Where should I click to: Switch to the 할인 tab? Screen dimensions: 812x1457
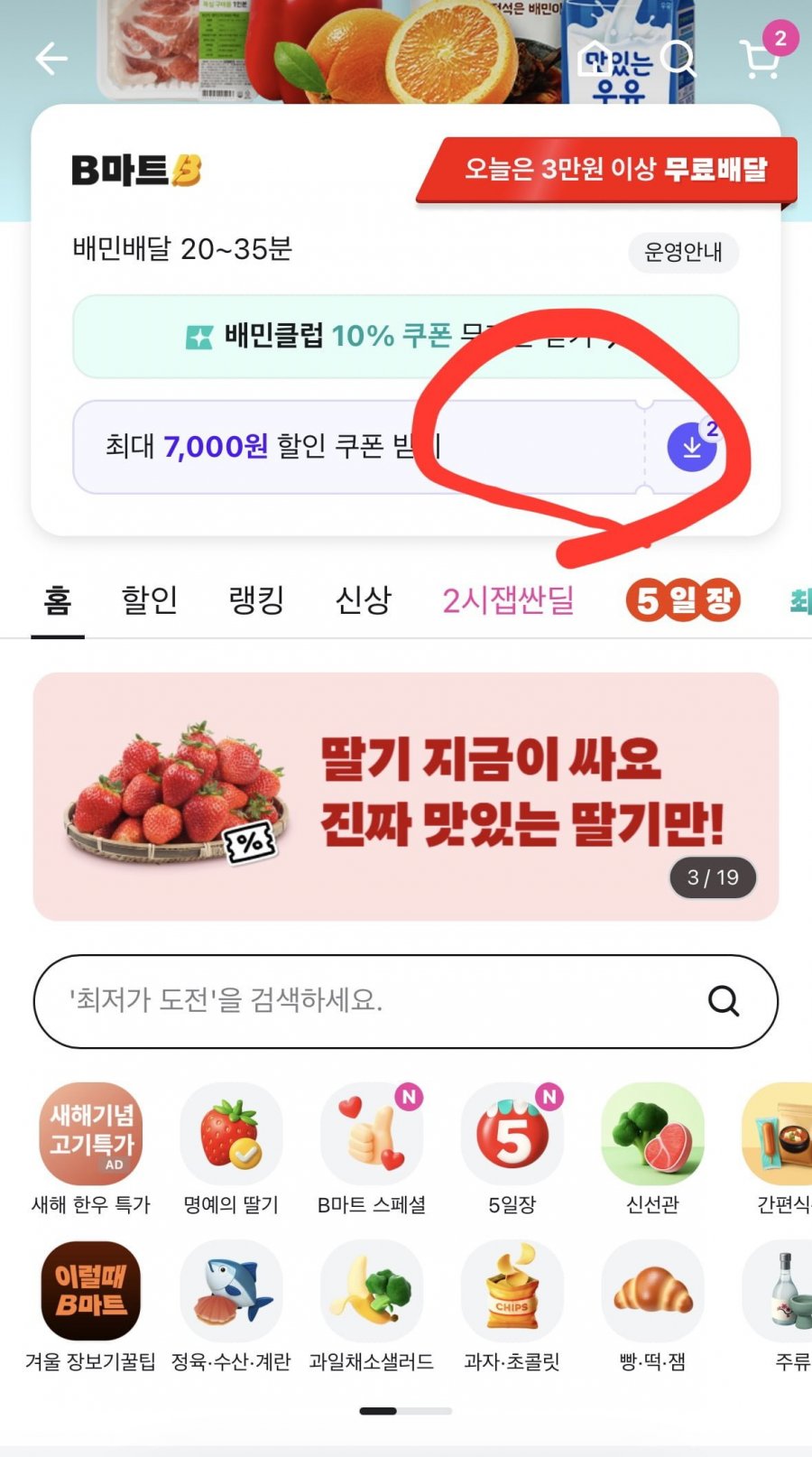pyautogui.click(x=149, y=599)
